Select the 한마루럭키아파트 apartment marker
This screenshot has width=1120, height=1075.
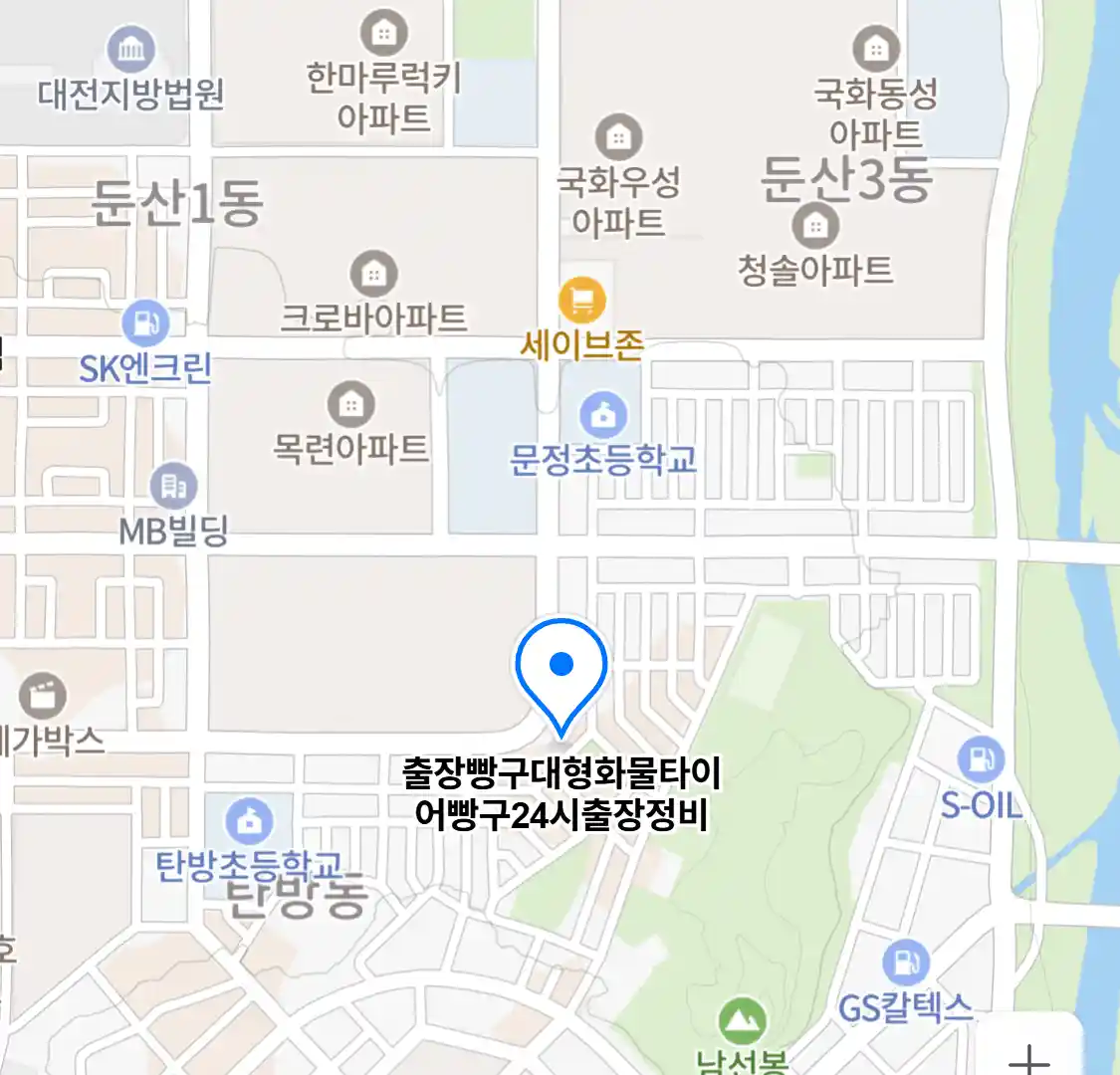coord(383,34)
